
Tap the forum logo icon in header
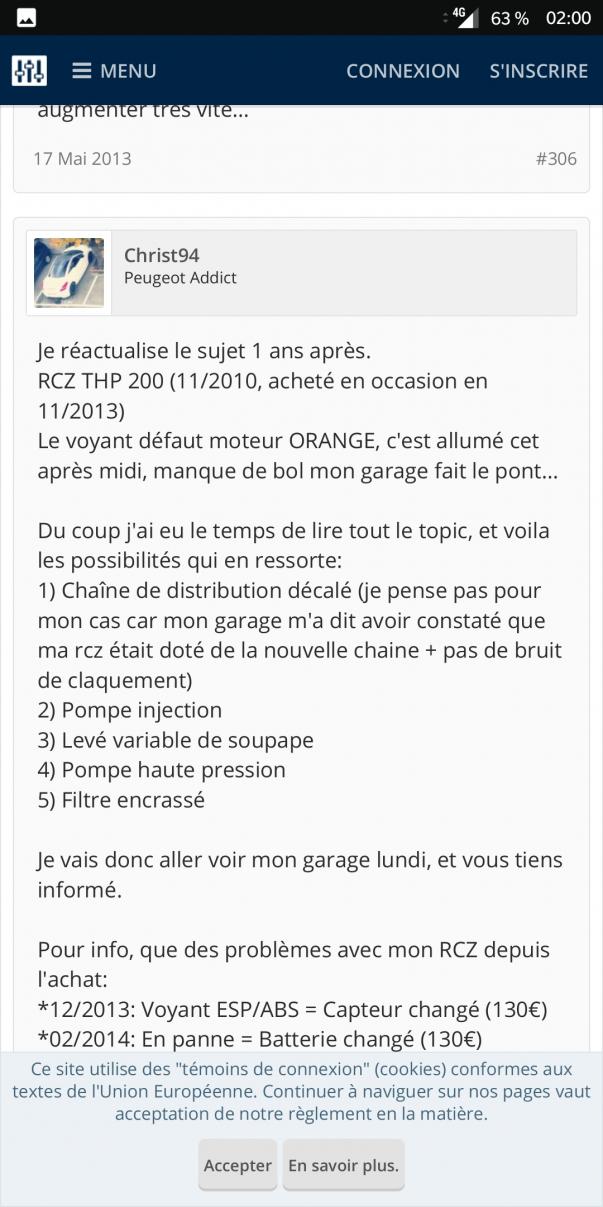point(29,71)
